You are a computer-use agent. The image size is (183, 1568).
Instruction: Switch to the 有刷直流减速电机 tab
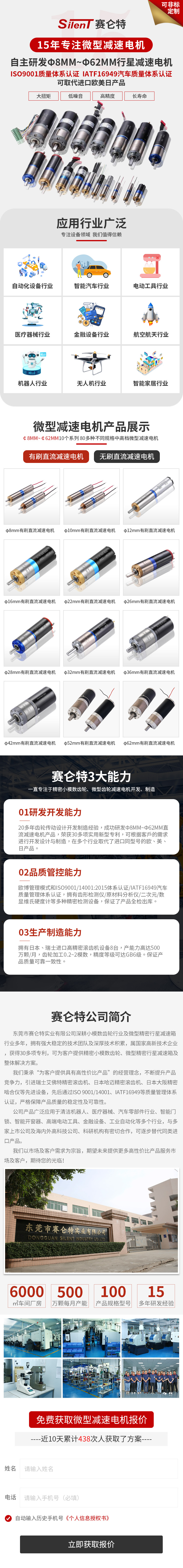(x=56, y=456)
